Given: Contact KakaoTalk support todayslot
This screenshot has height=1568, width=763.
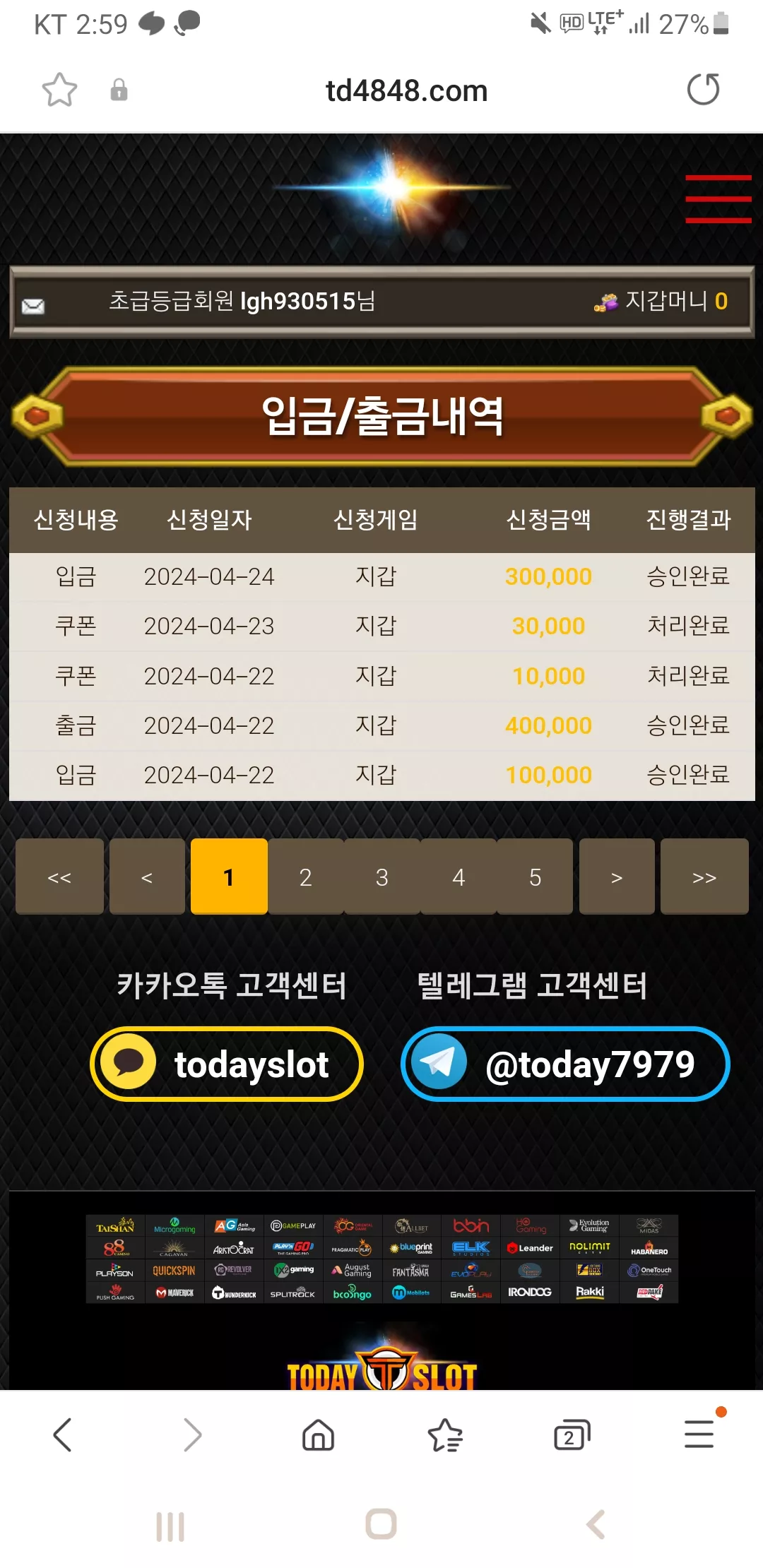Looking at the screenshot, I should (x=227, y=1064).
